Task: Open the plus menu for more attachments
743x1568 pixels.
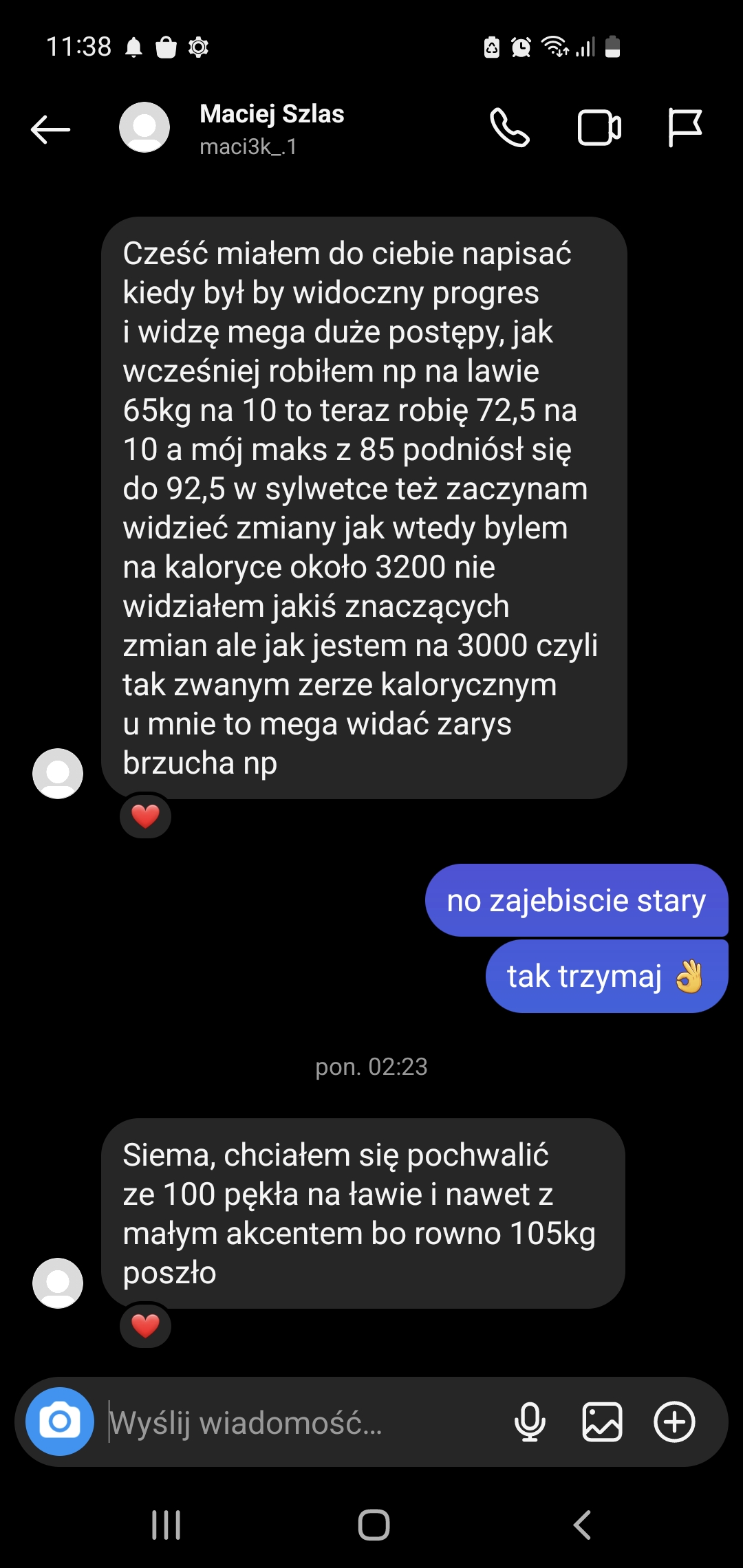Action: click(x=674, y=1422)
